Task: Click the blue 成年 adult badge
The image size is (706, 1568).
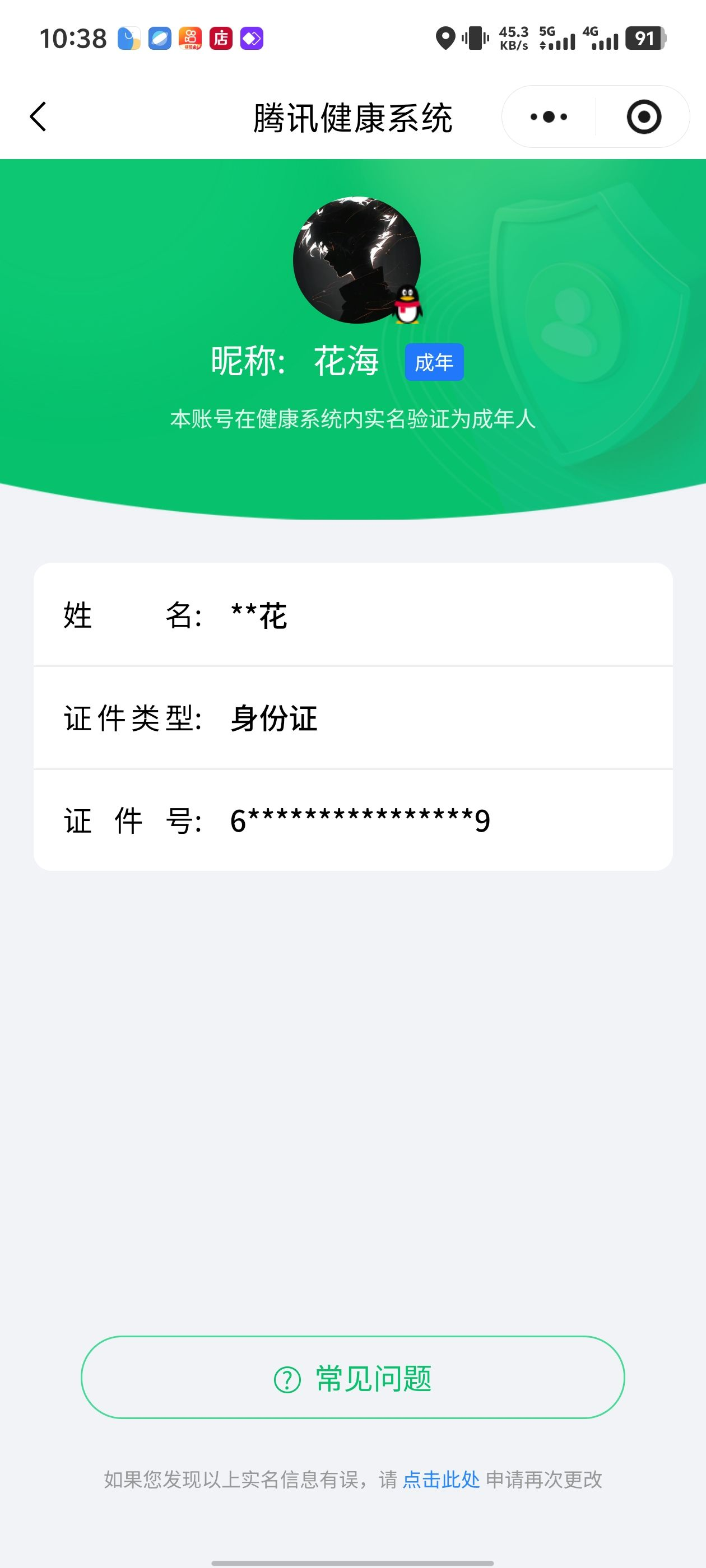Action: tap(435, 362)
